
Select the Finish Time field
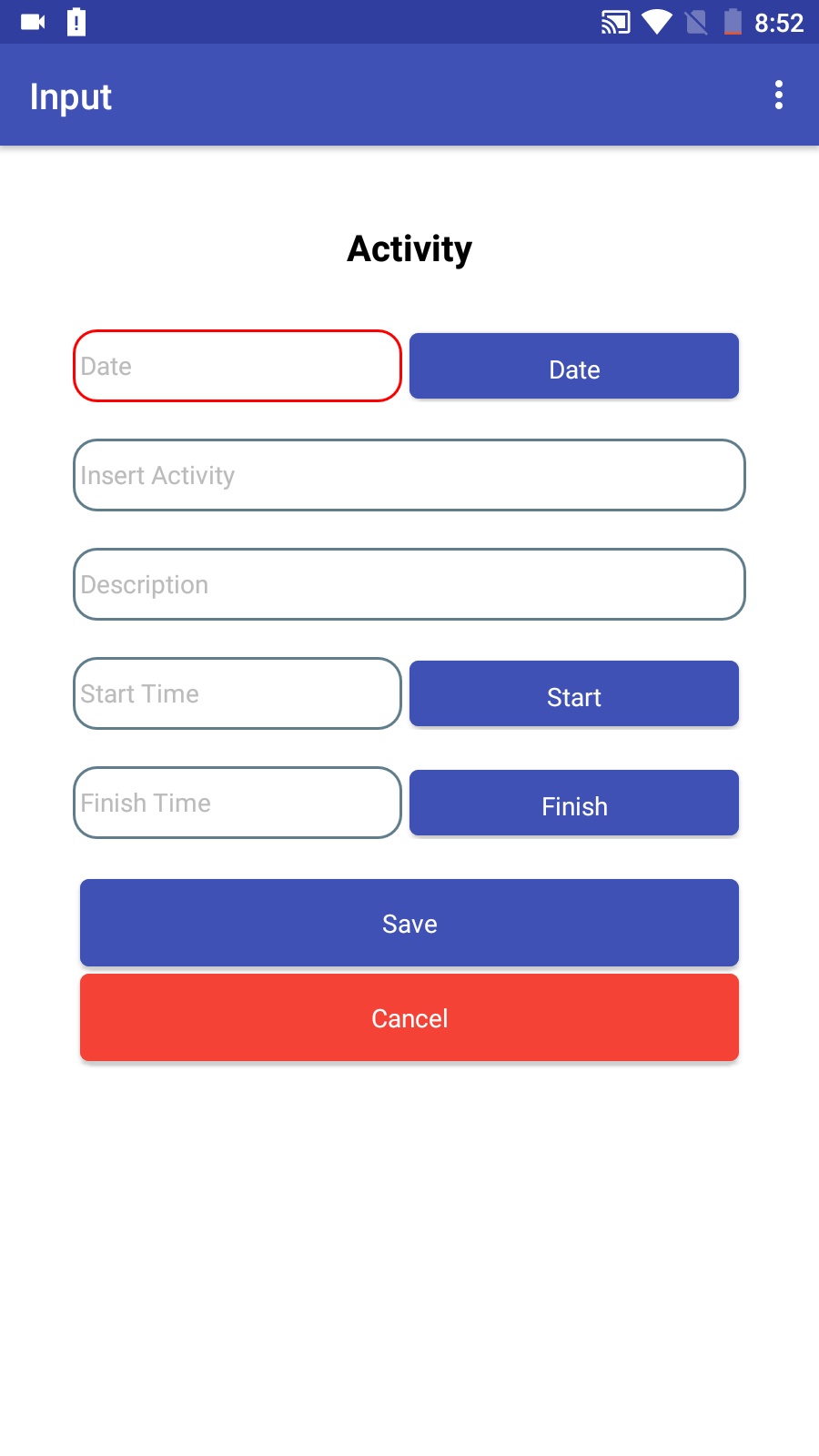tap(237, 803)
